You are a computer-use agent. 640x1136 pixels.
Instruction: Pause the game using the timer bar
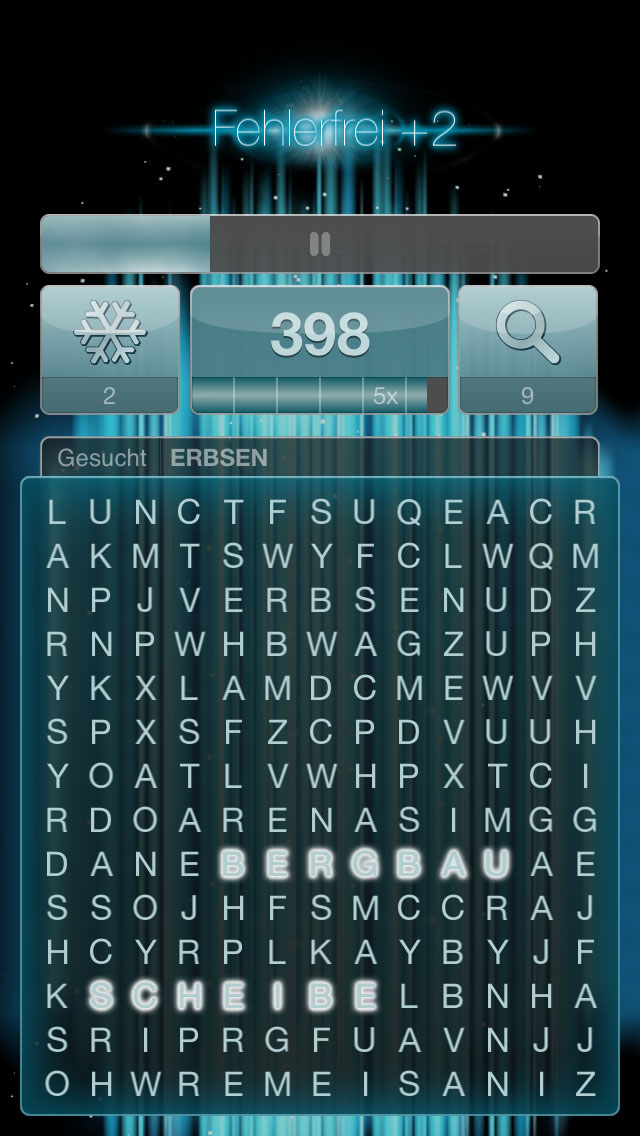point(320,244)
